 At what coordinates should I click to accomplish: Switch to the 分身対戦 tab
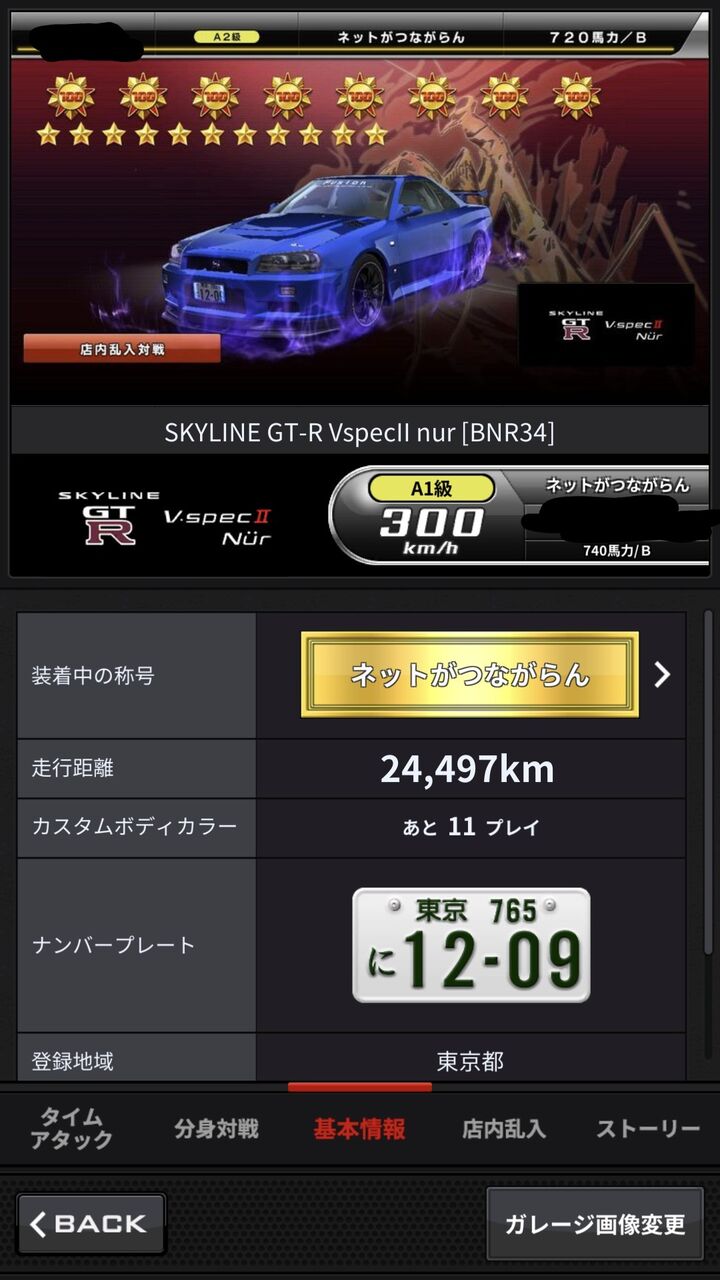[x=216, y=1129]
